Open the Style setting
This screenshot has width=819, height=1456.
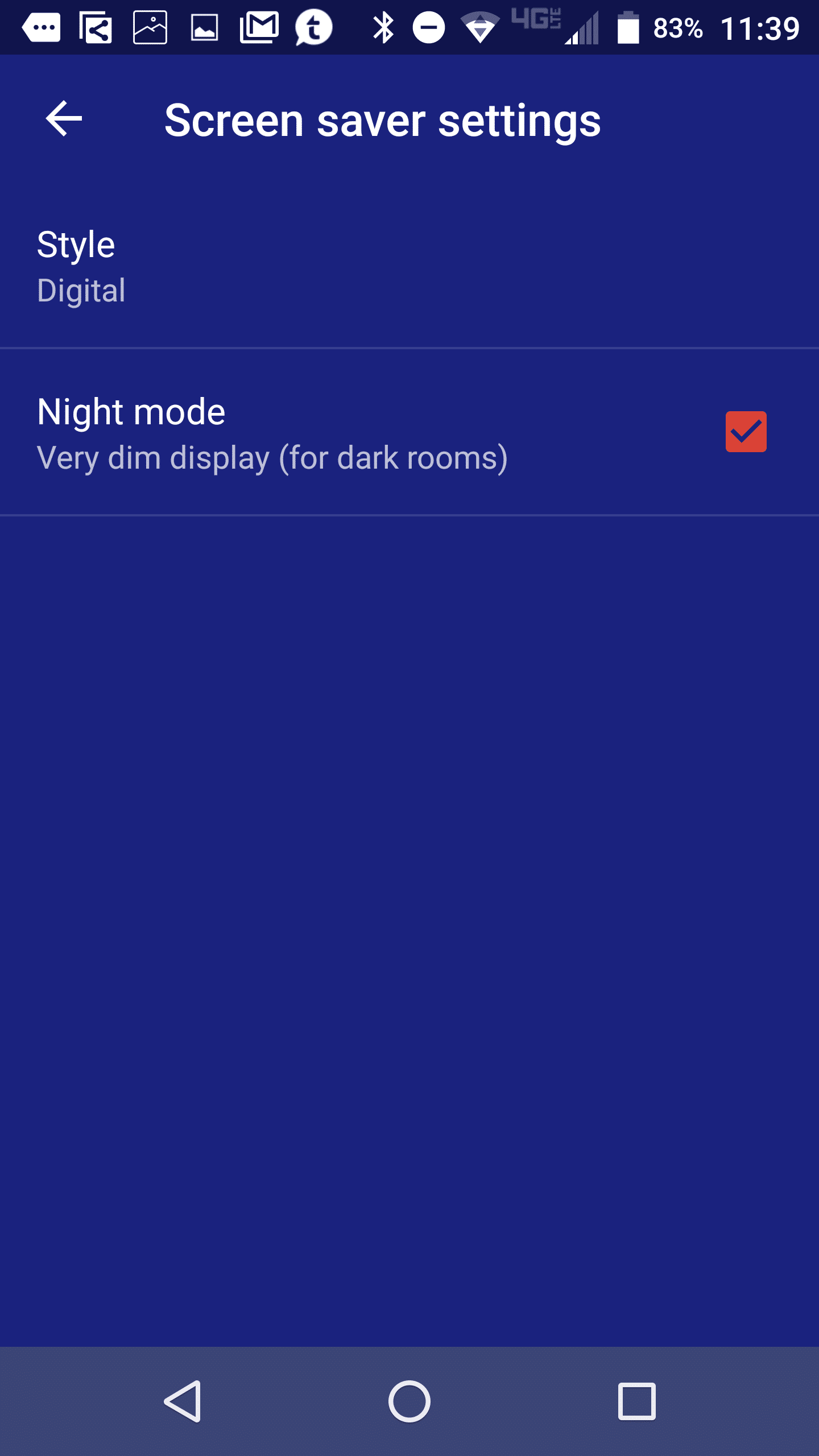(409, 266)
